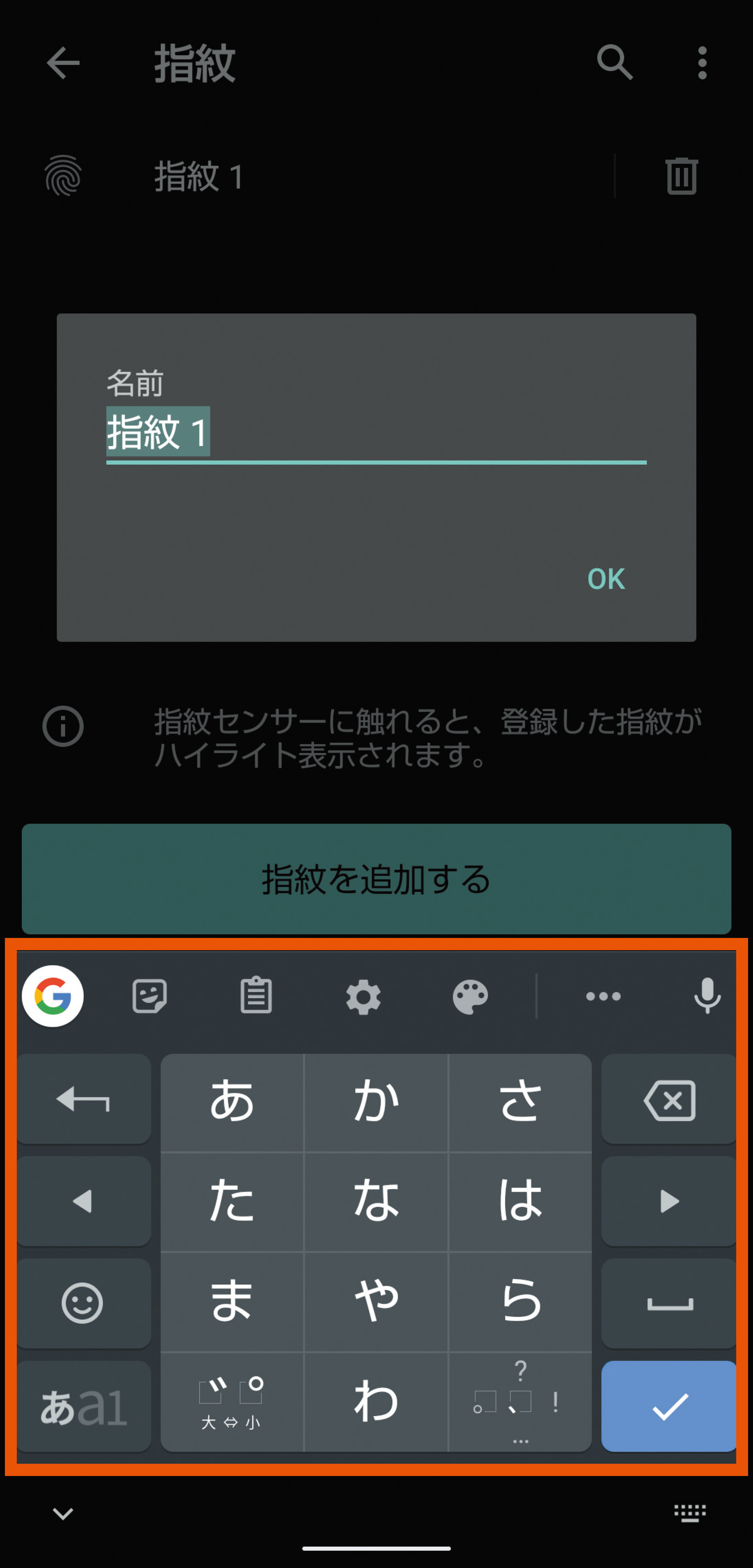The image size is (753, 1568).
Task: Insert a space with the space key
Action: pyautogui.click(x=669, y=1303)
